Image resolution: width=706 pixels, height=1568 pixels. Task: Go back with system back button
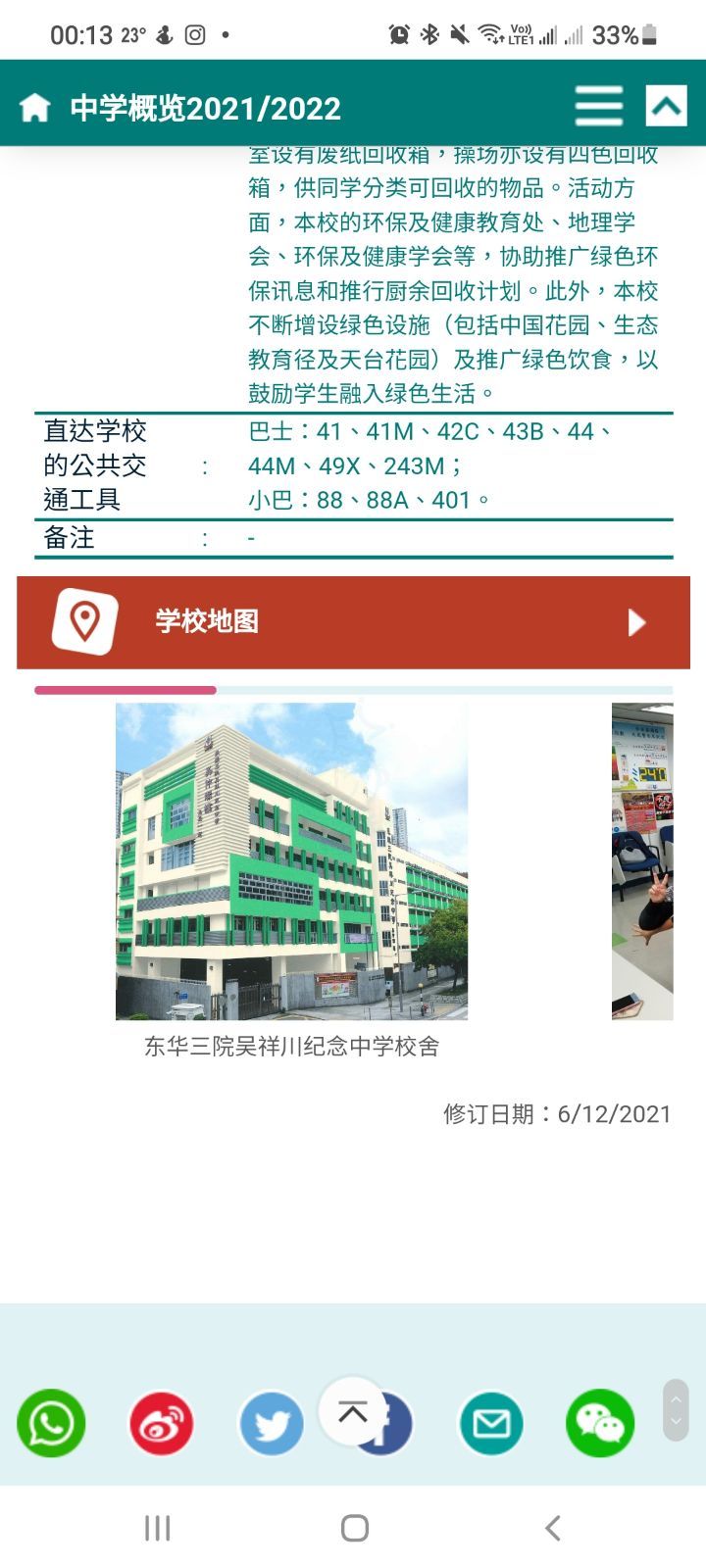pyautogui.click(x=552, y=1527)
